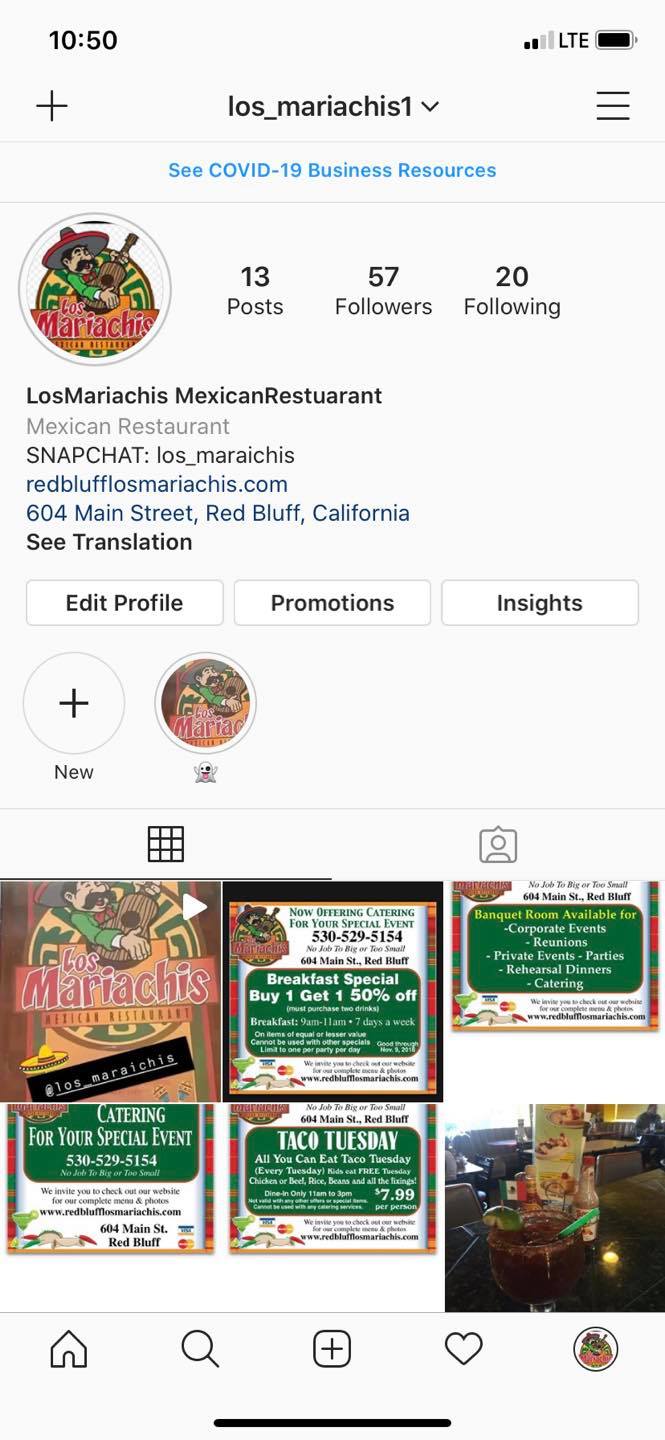The image size is (665, 1440).
Task: View the 57 Followers list
Action: tap(383, 290)
